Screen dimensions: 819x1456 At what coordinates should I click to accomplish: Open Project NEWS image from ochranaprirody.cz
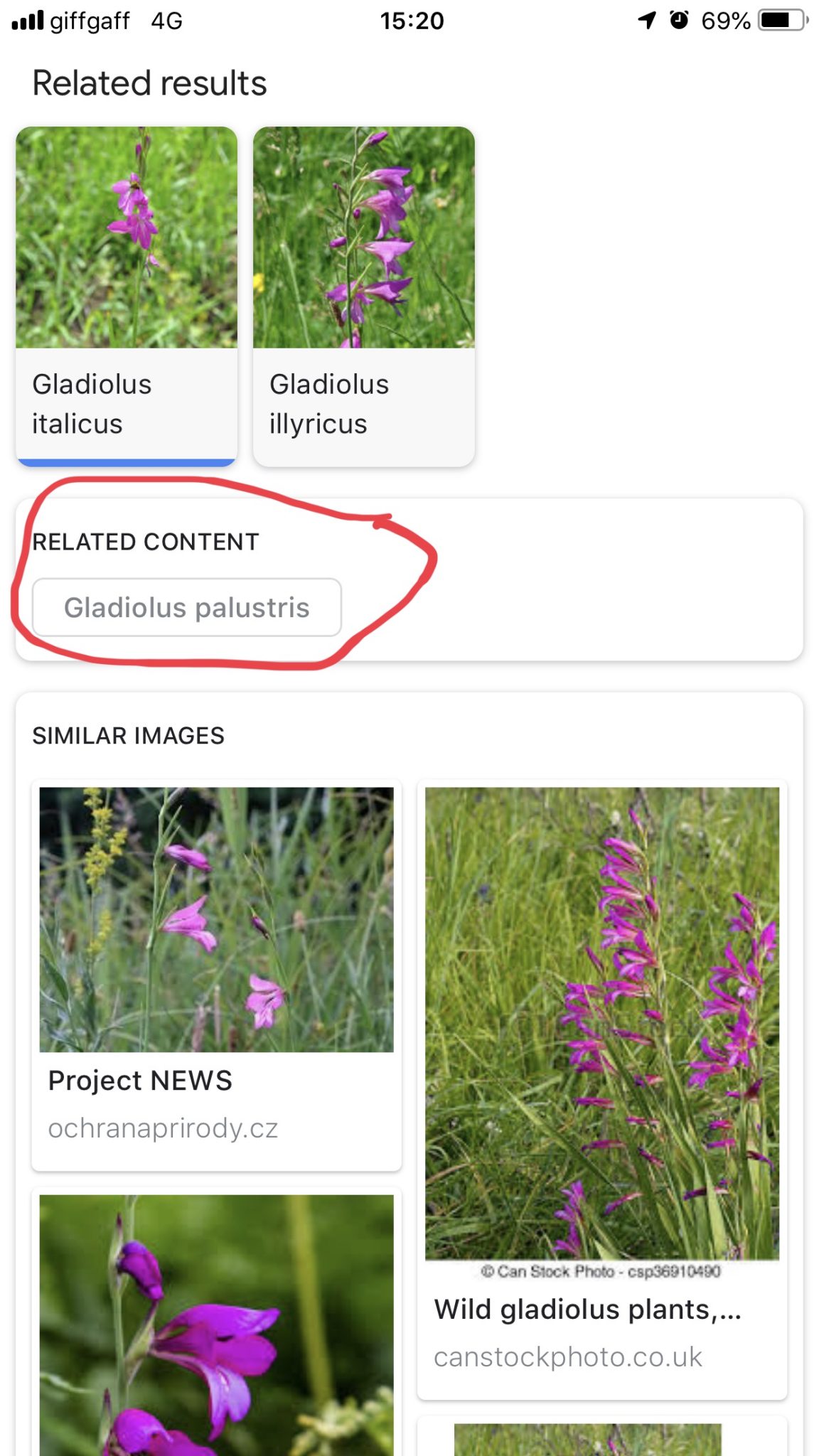coord(216,974)
